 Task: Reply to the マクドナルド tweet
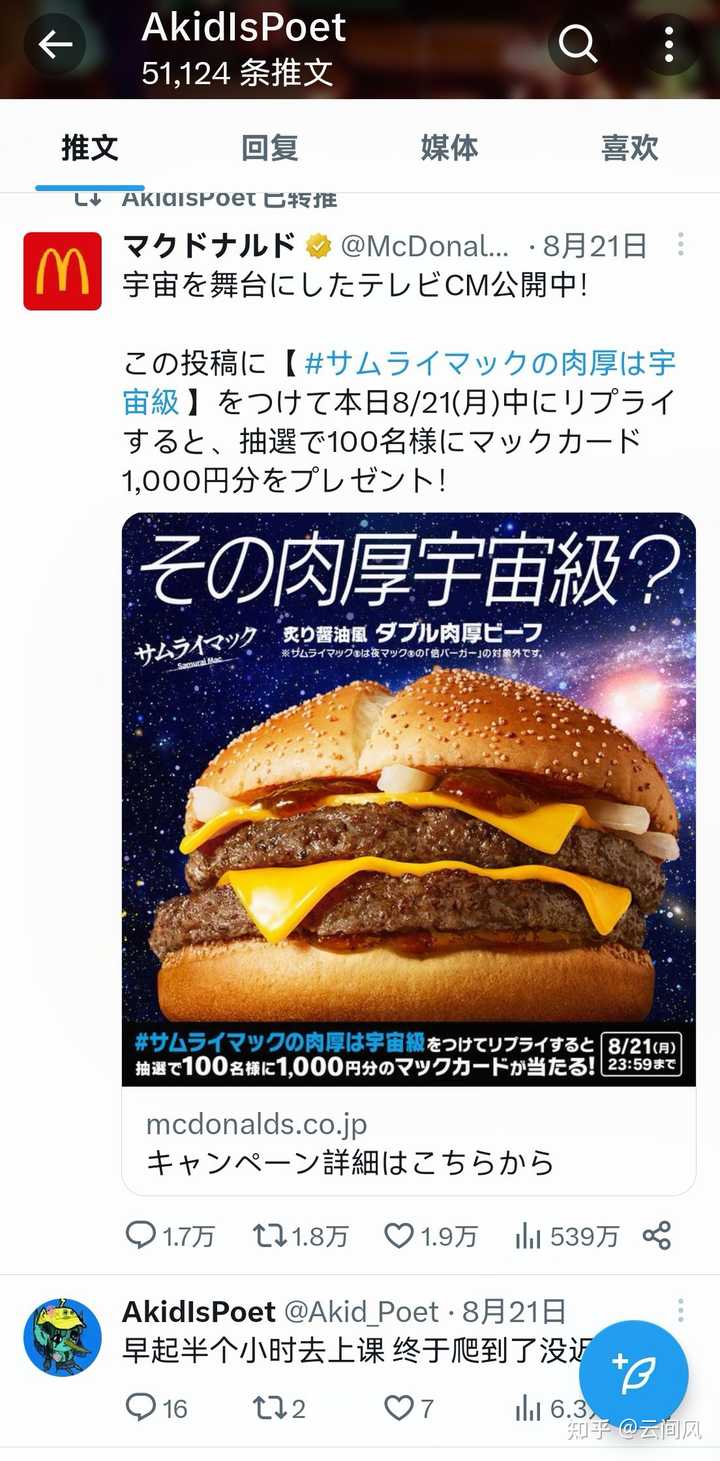[x=141, y=1236]
